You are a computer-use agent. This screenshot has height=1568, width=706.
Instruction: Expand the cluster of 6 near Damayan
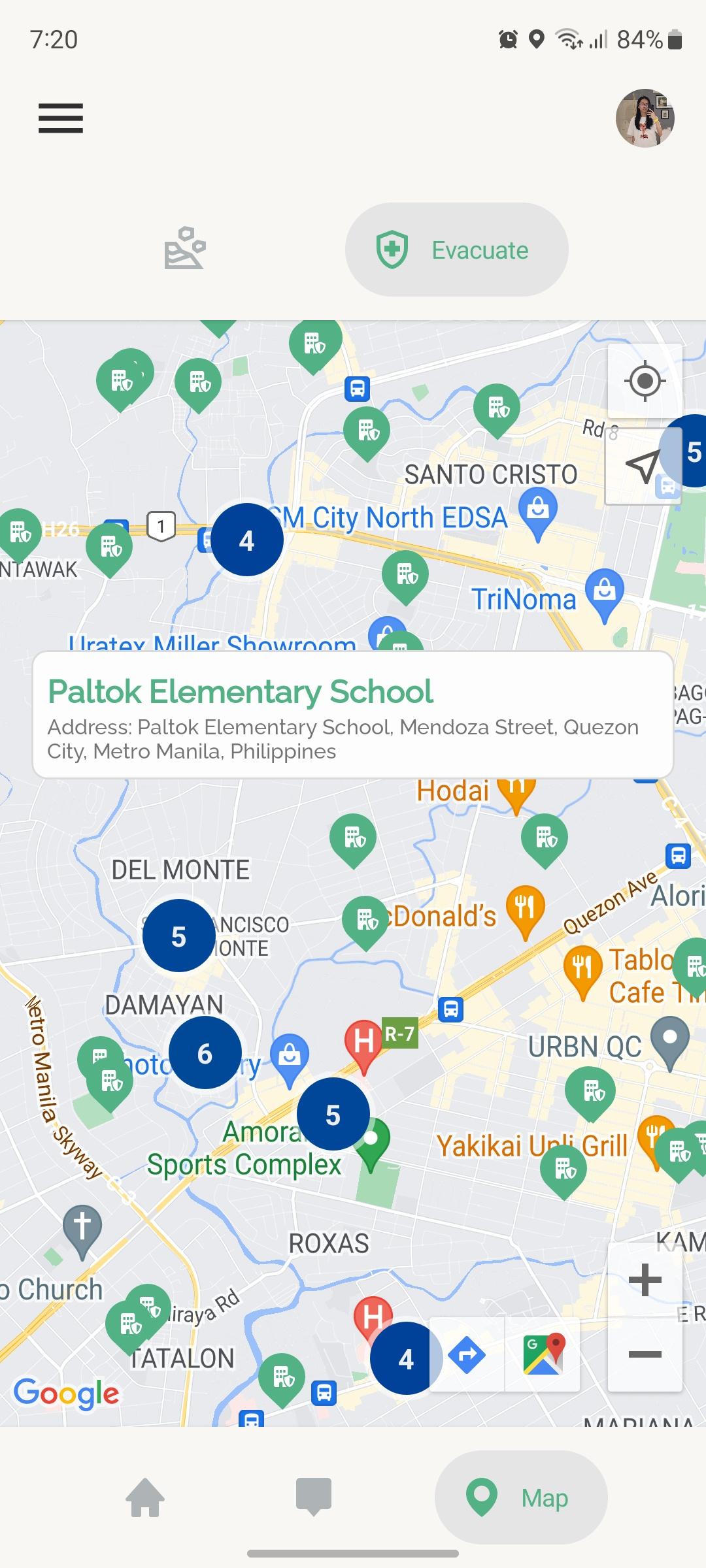pos(205,1053)
